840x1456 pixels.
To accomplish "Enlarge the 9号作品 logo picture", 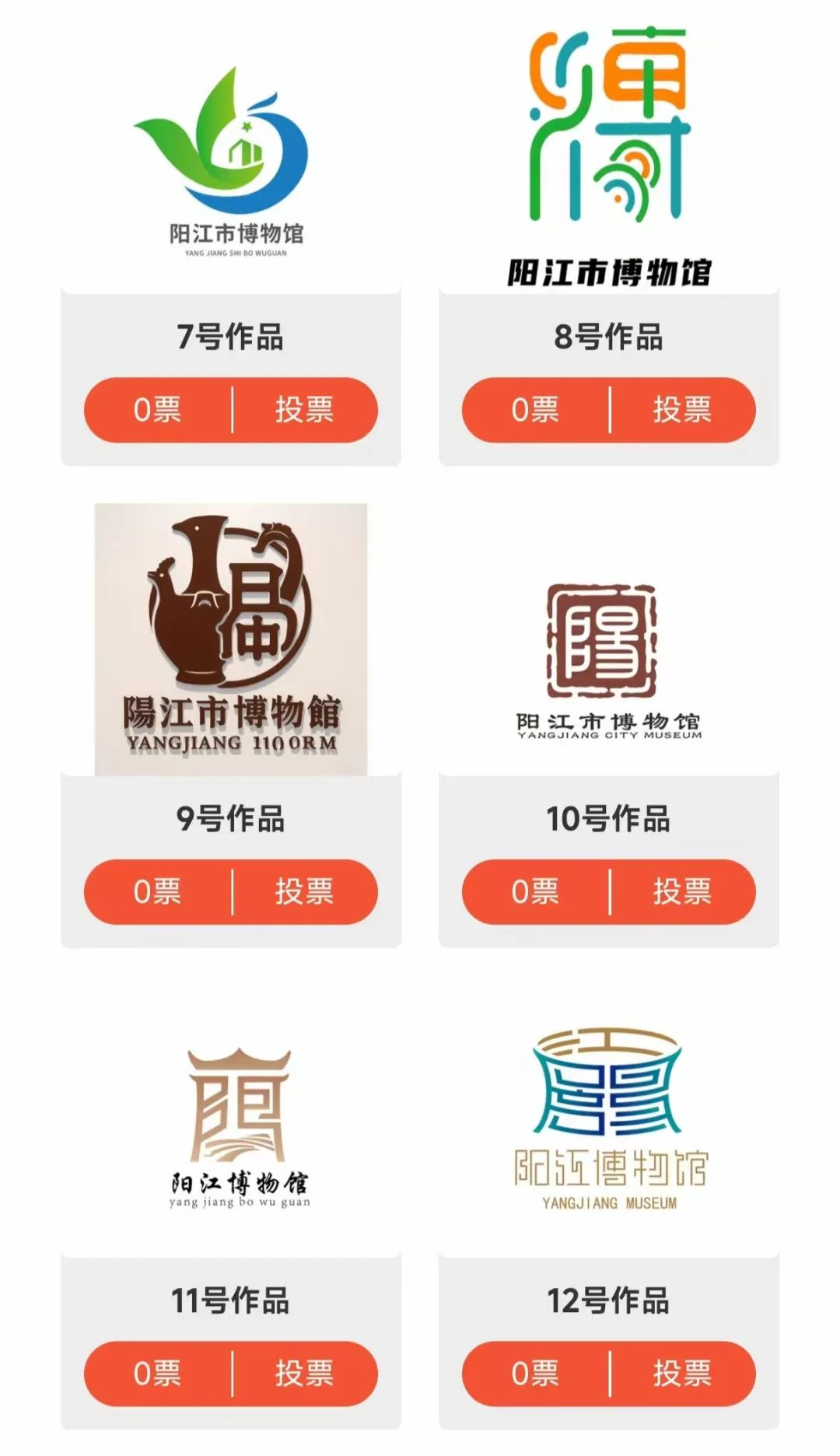I will (x=231, y=638).
